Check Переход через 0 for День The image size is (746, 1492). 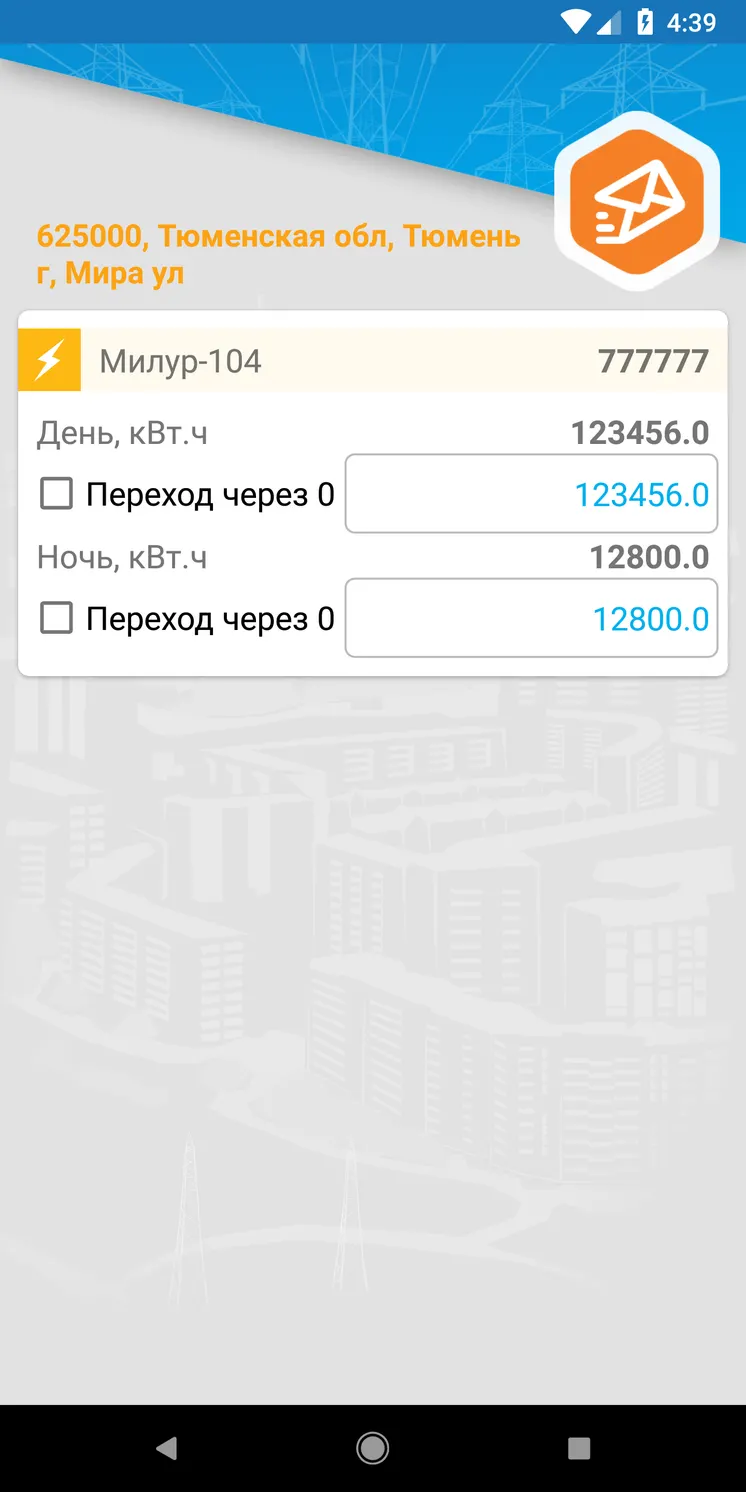coord(56,494)
